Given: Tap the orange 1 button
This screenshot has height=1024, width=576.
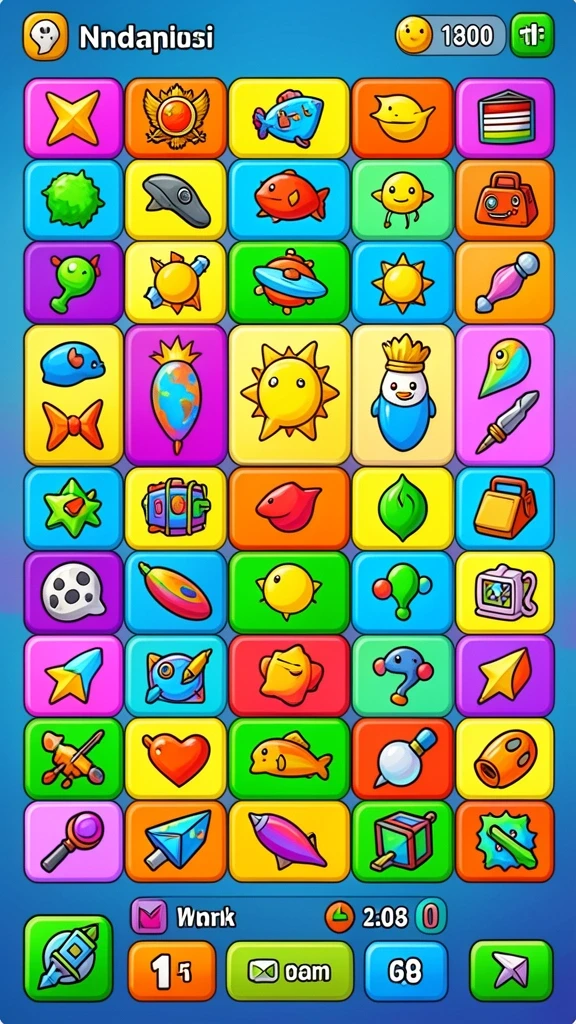Looking at the screenshot, I should pyautogui.click(x=172, y=971).
